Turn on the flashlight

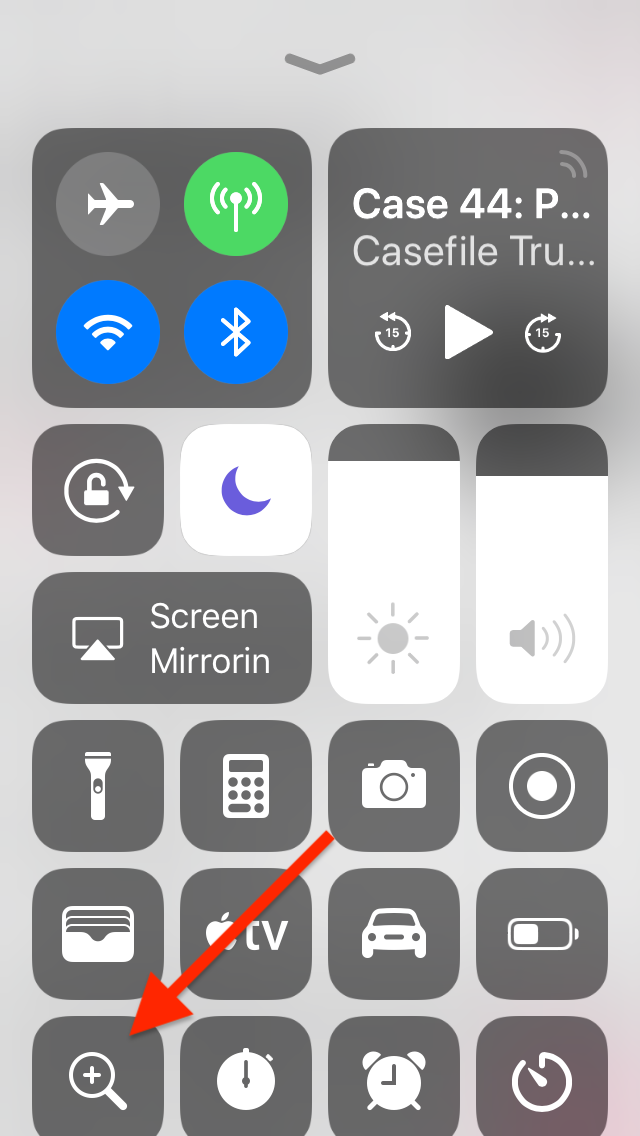click(x=98, y=786)
